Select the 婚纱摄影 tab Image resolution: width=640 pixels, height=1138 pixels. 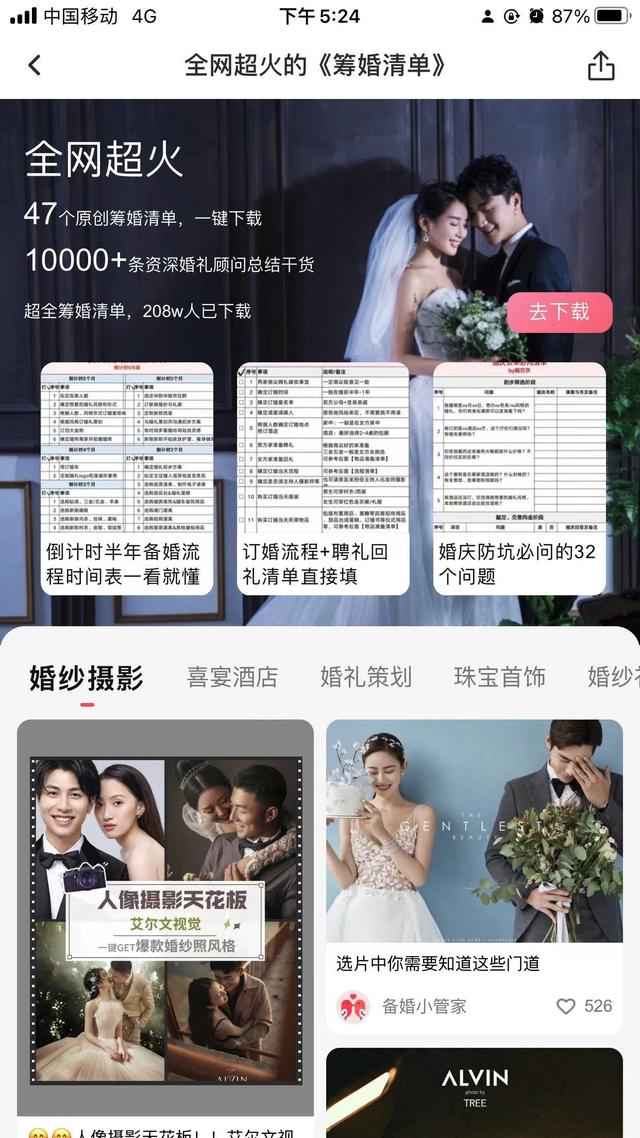point(86,677)
